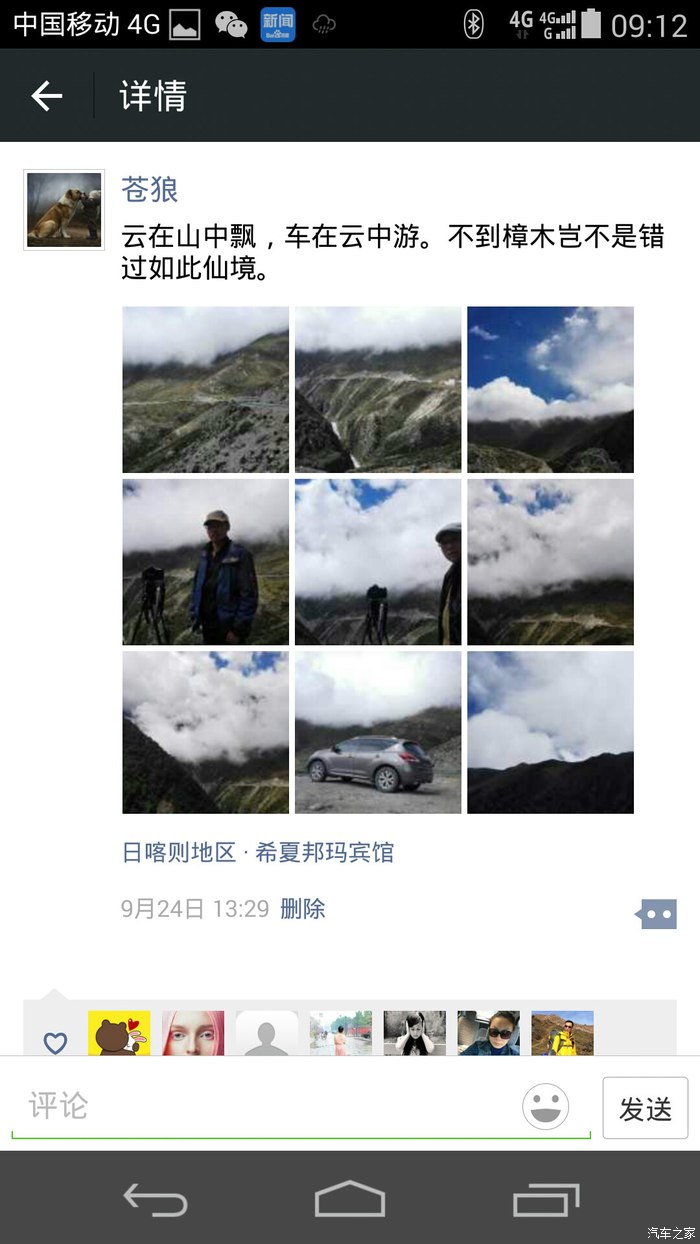700x1244 pixels.
Task: Open the silver car photo
Action: click(378, 732)
